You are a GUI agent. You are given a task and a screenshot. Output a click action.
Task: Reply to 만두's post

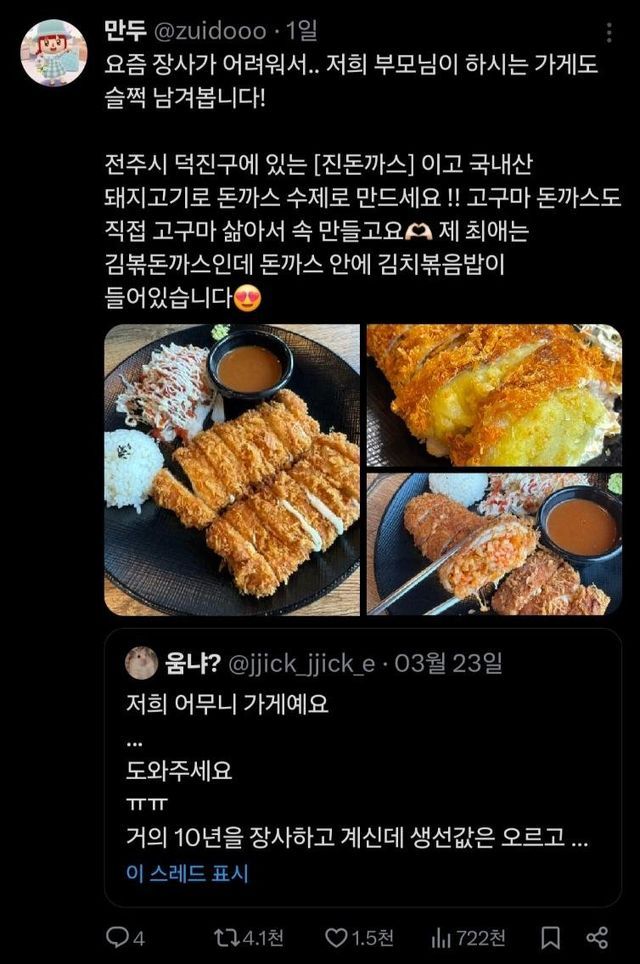(x=126, y=937)
